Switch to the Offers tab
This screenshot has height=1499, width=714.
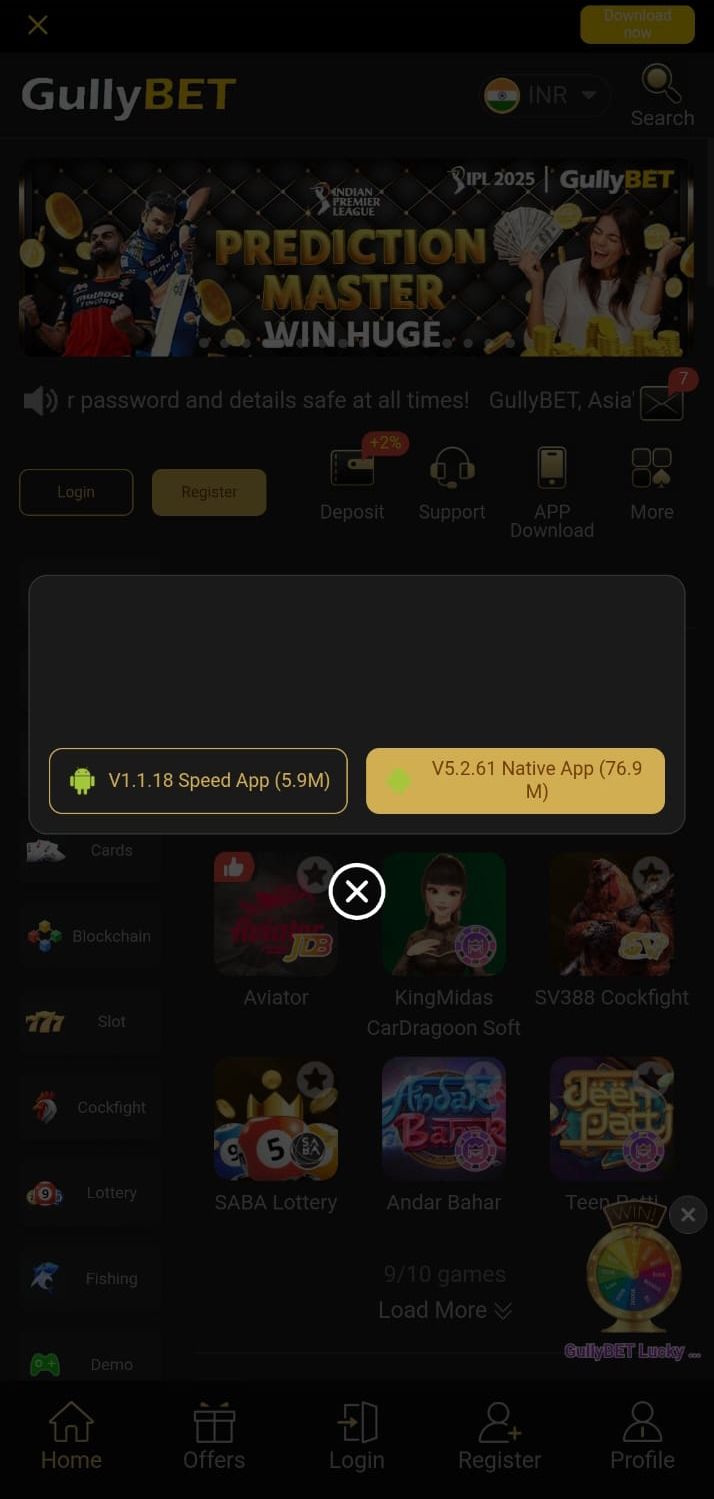click(214, 1436)
